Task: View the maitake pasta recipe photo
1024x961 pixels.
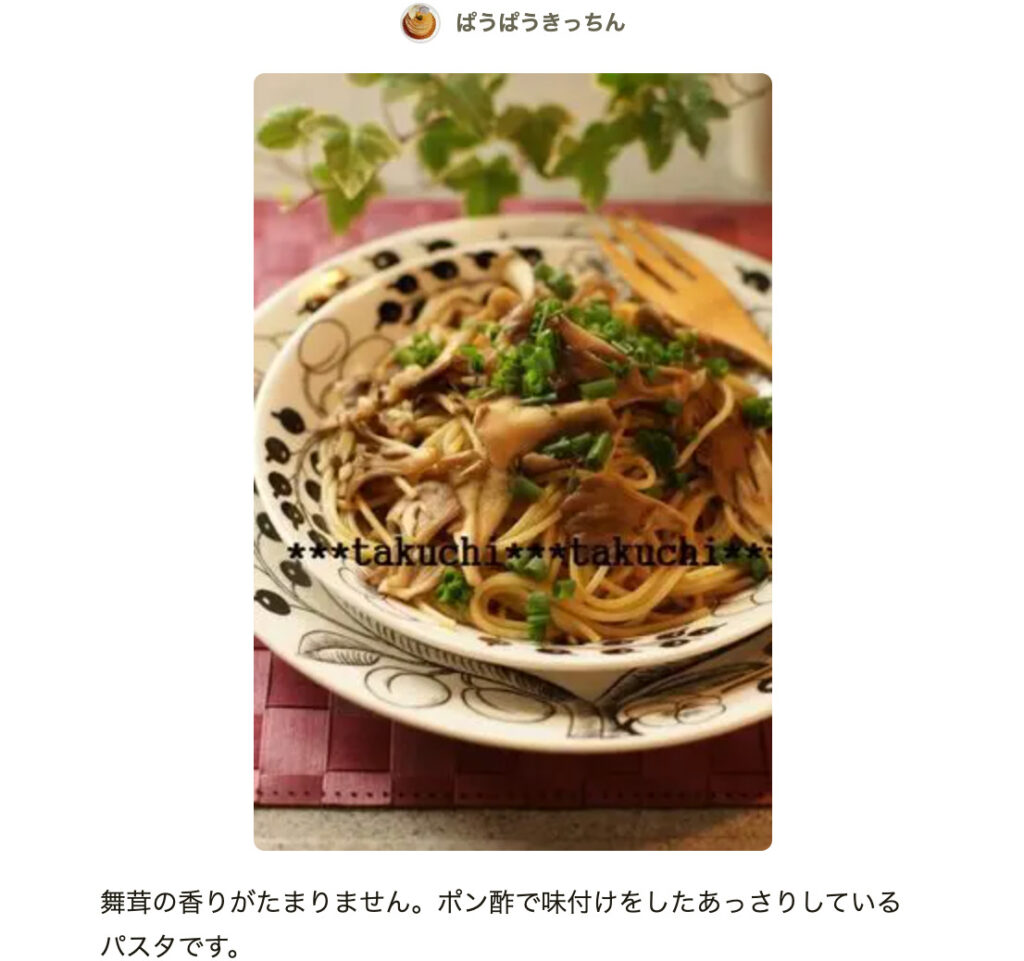Action: coord(512,461)
